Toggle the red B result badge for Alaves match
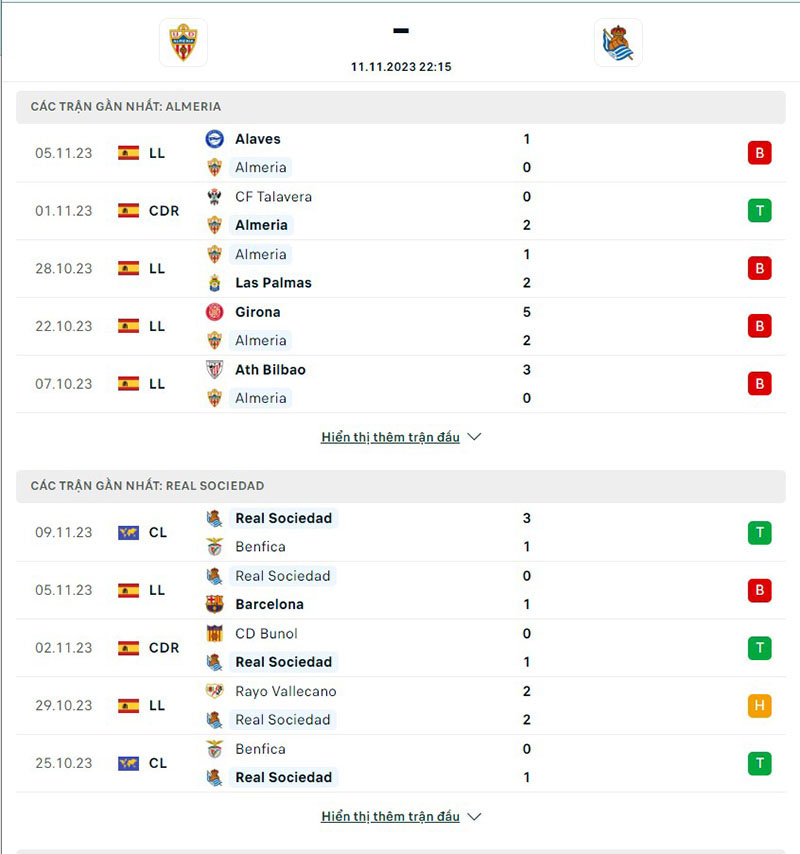Screen dimensions: 800x854 [759, 153]
